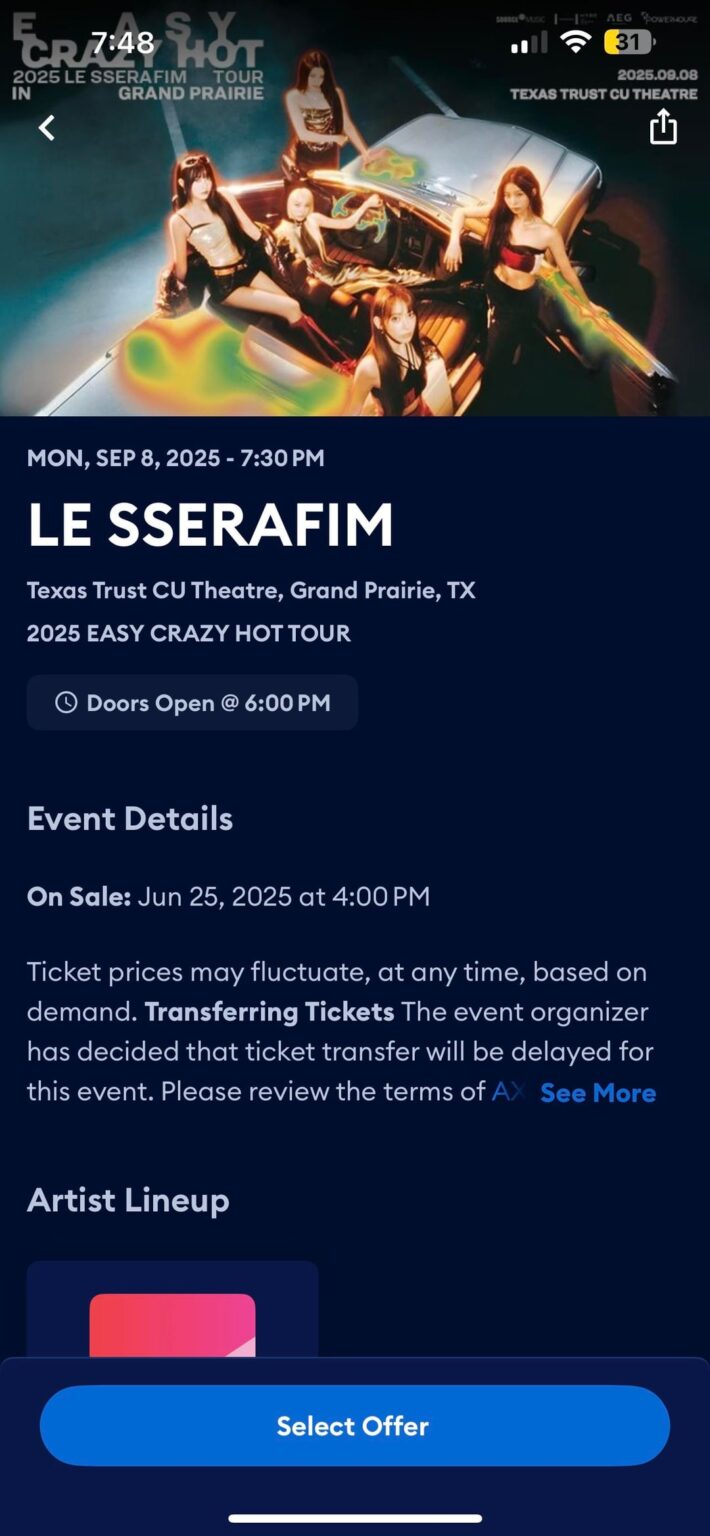Go back using the arrow icon
Screen dimensions: 710x1536
(x=47, y=128)
